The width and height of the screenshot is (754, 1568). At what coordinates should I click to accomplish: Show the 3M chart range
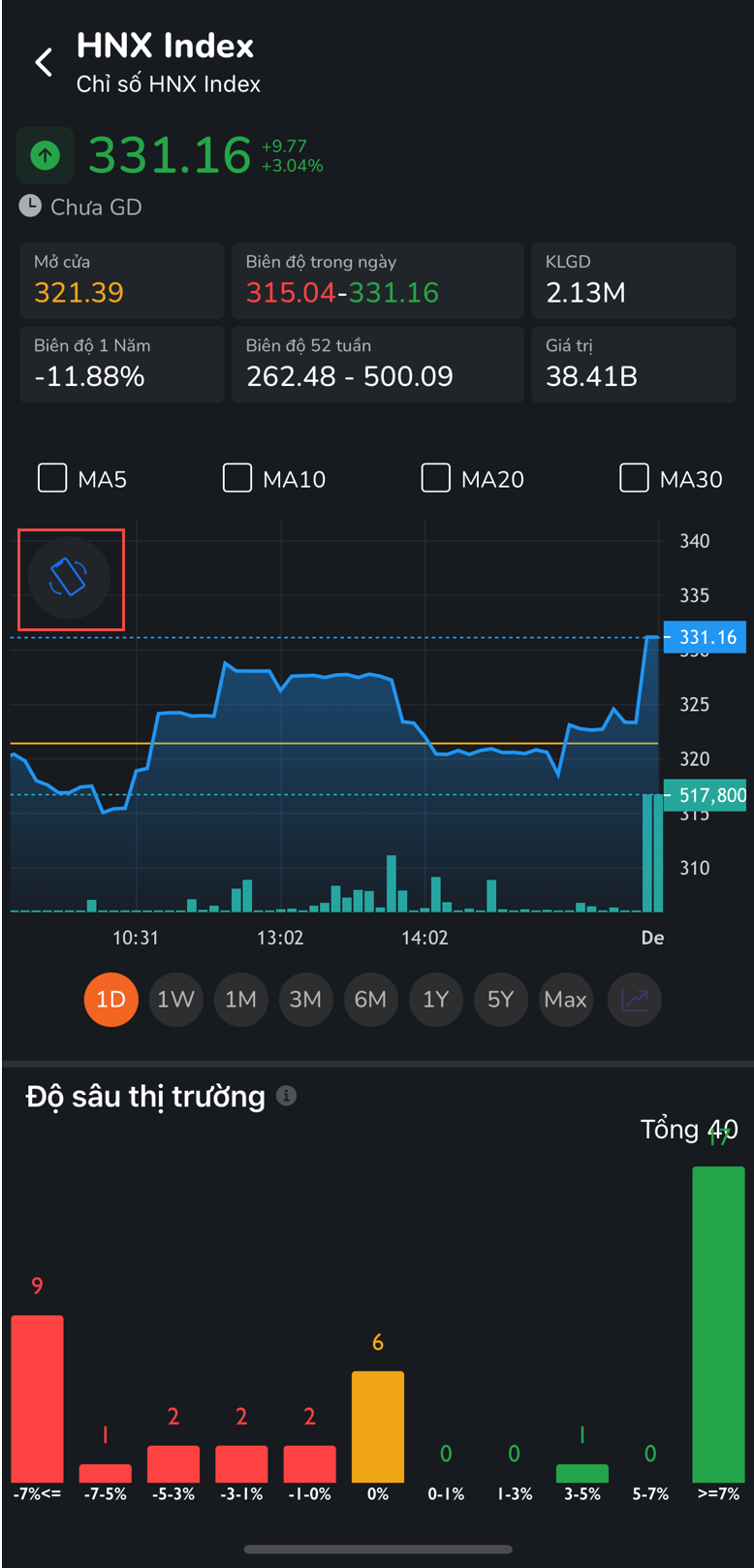[x=305, y=999]
